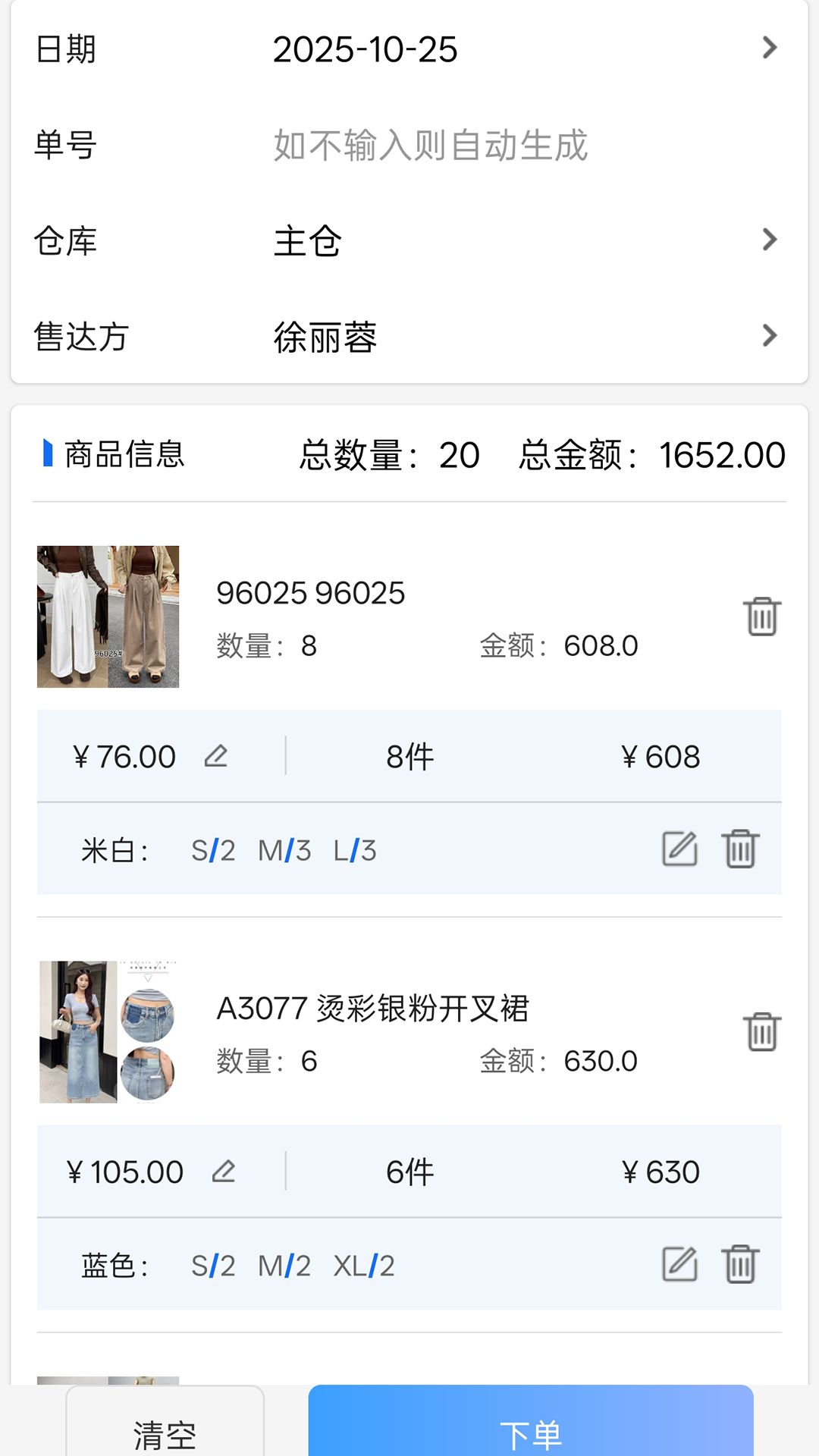The image size is (819, 1456).
Task: Edit the ¥105.00 unit price
Action: point(224,1172)
